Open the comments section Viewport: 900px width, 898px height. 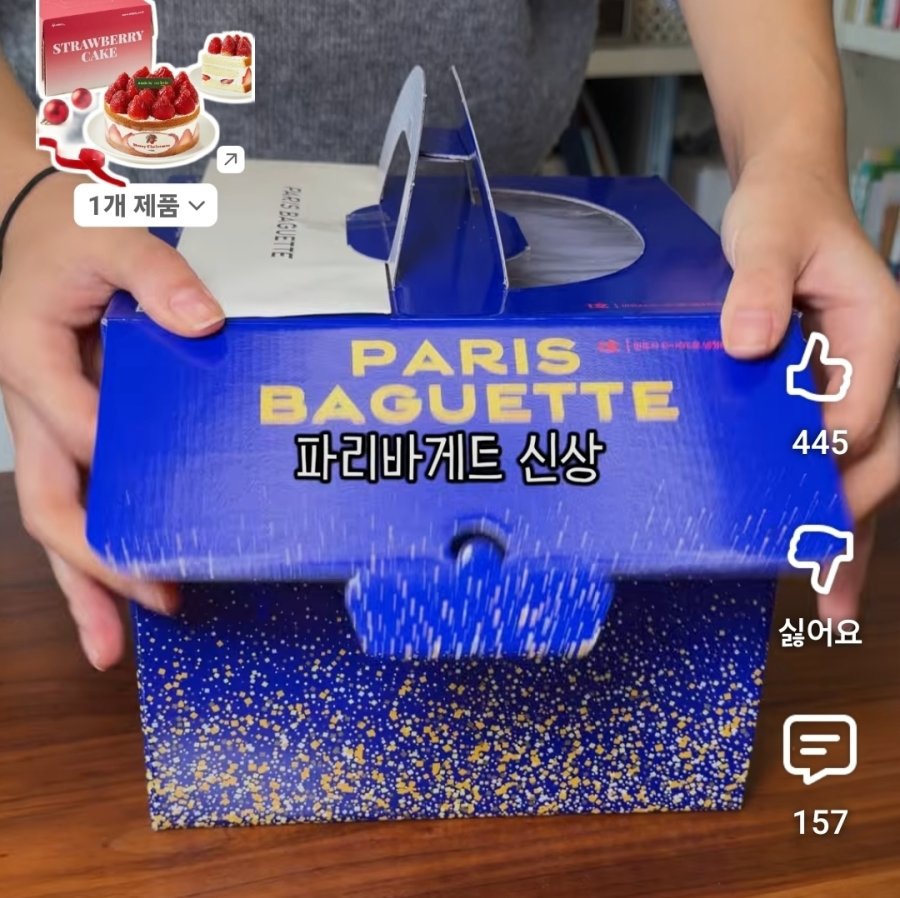pyautogui.click(x=819, y=749)
